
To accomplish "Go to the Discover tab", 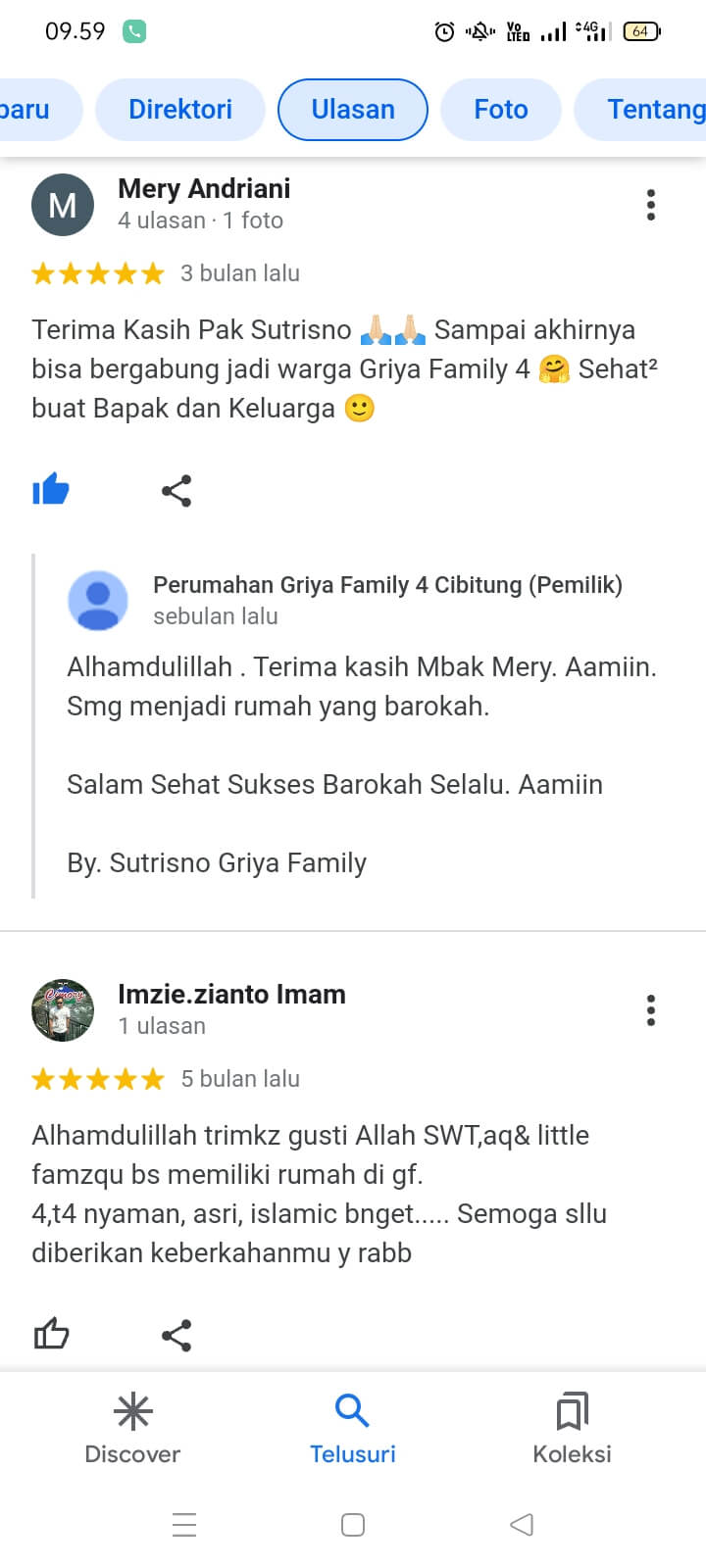I will [132, 1429].
